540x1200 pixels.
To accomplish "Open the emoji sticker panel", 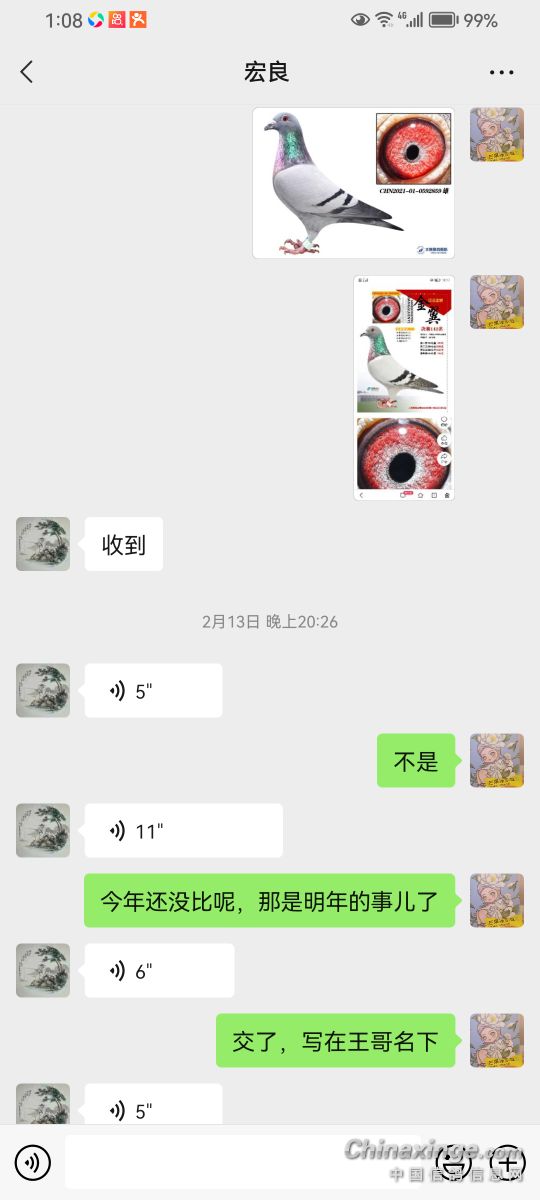I will click(x=459, y=1162).
